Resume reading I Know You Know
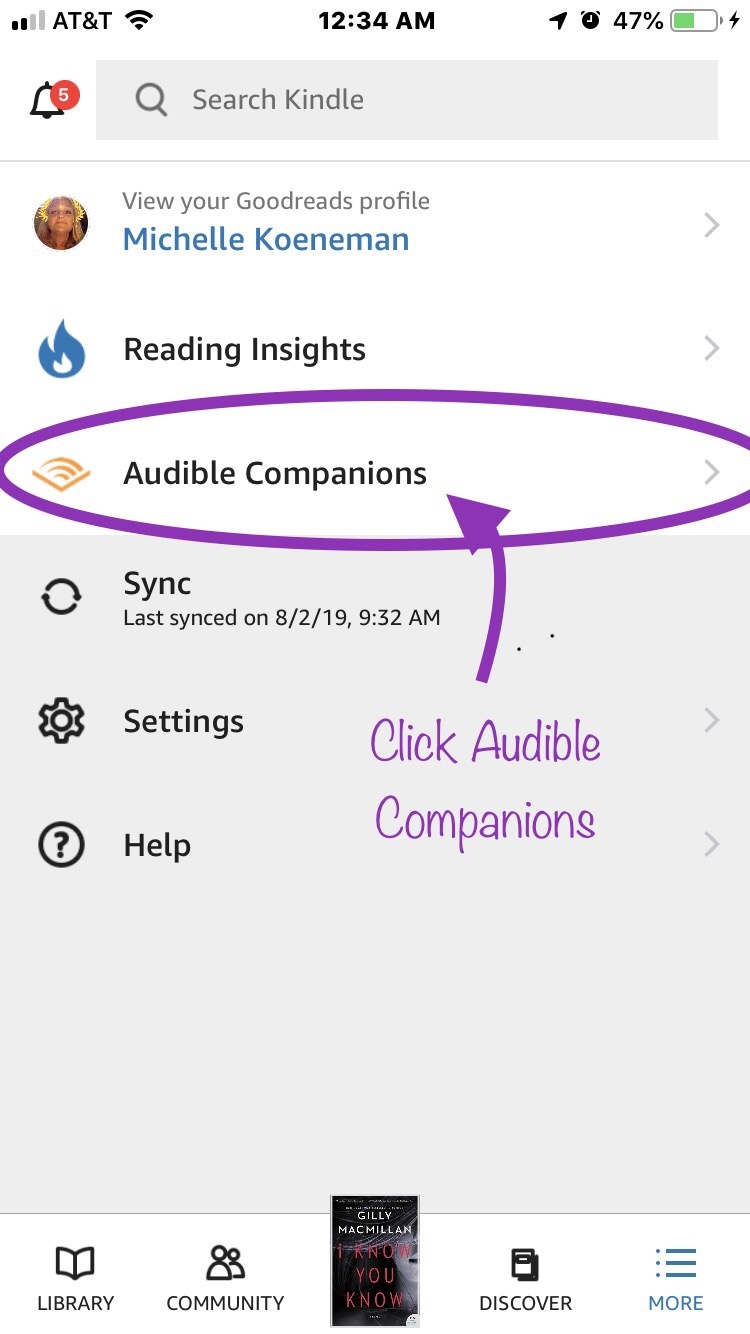 tap(375, 1262)
